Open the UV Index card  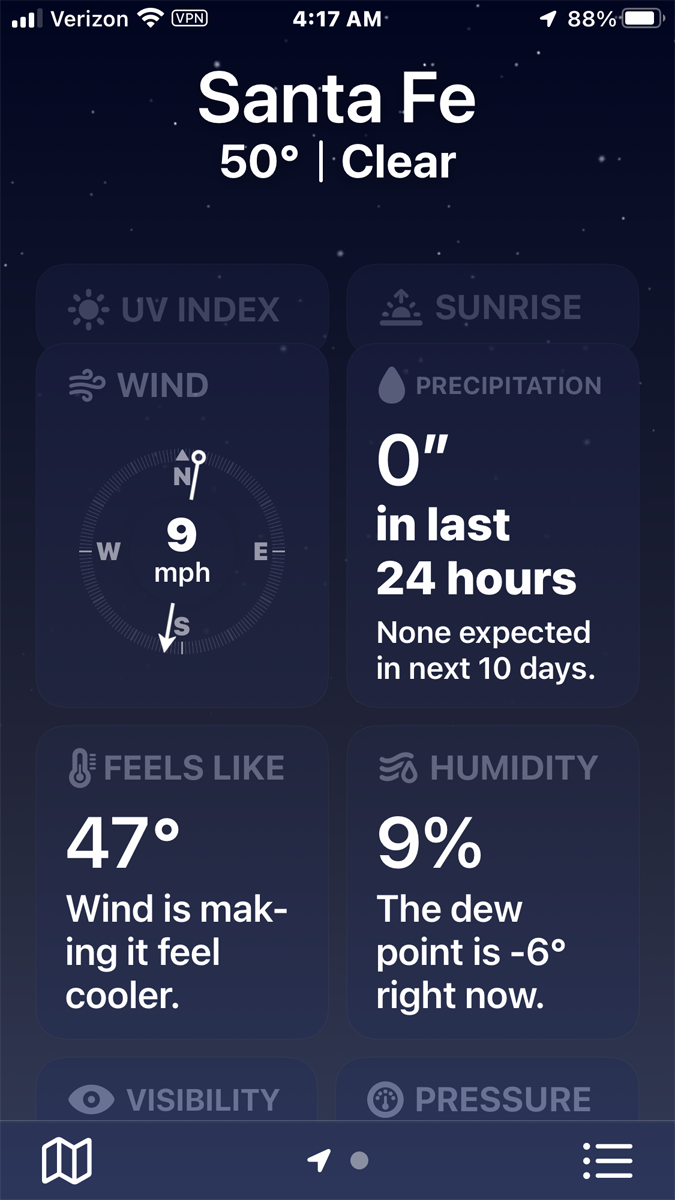pos(182,306)
